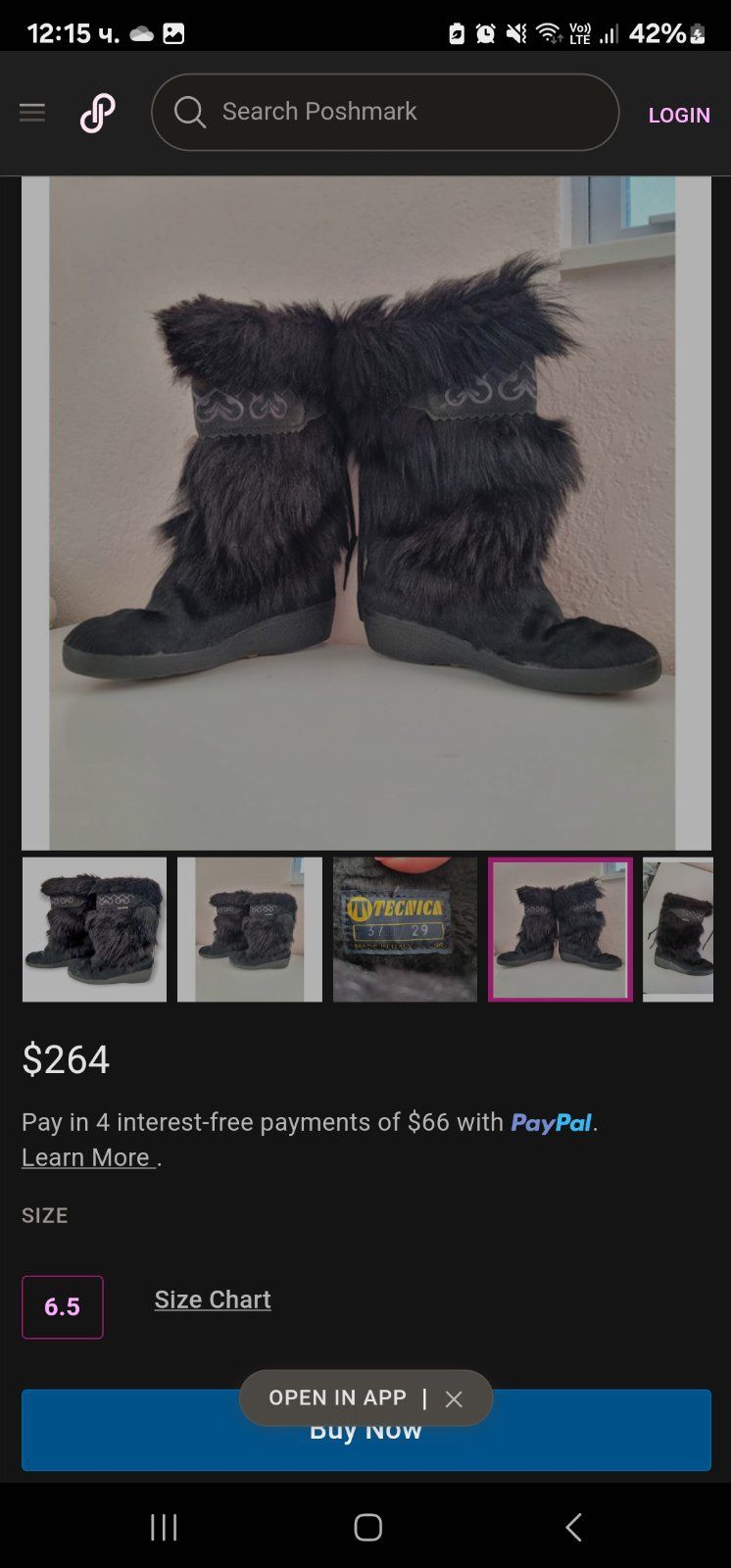Return to the phone home screen
This screenshot has height=1568, width=731.
(367, 1527)
